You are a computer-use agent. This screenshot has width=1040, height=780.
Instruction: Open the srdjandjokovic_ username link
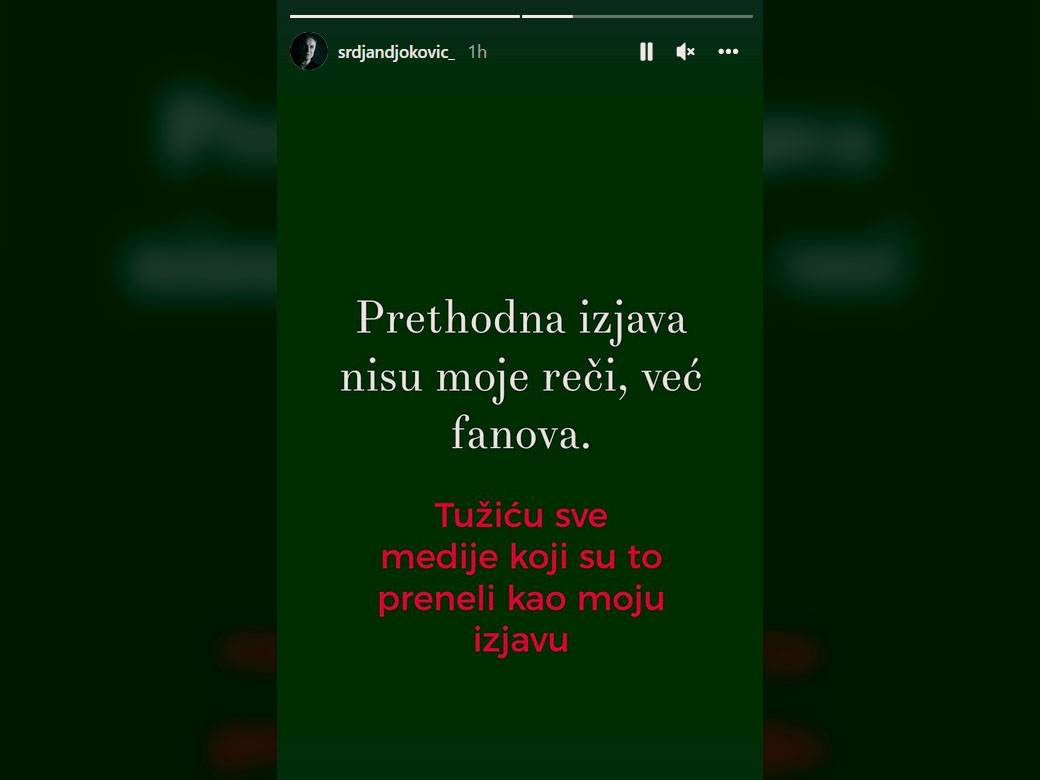point(396,52)
